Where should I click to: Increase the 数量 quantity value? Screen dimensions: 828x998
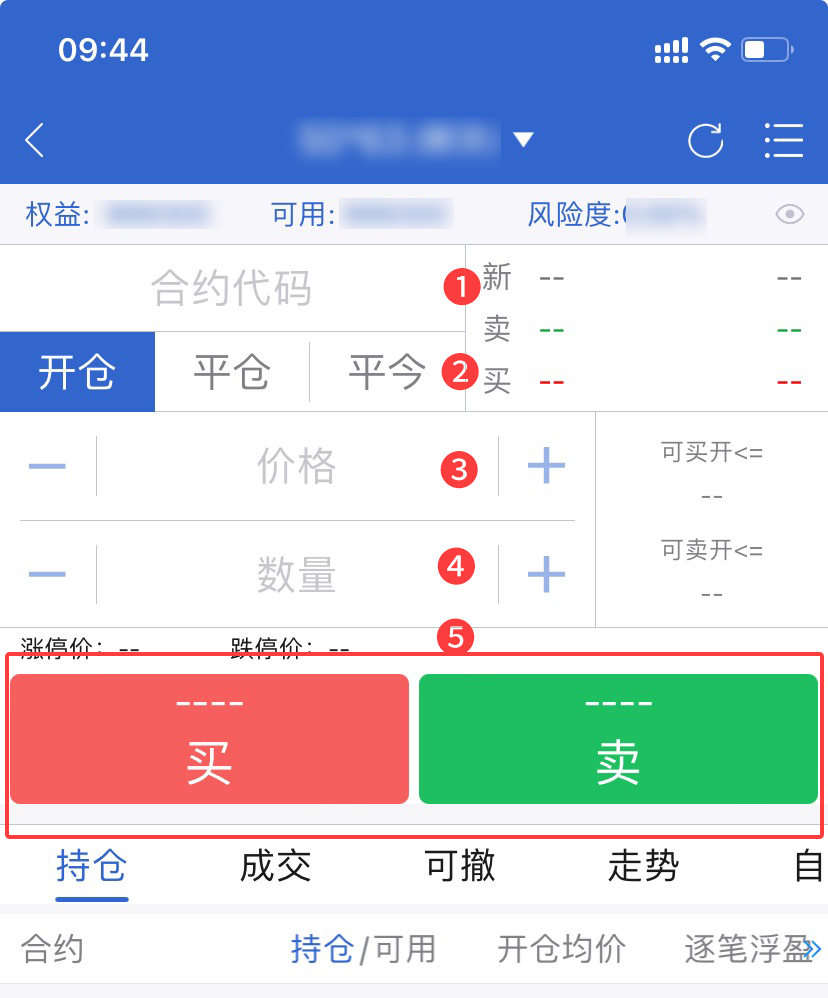pos(546,574)
